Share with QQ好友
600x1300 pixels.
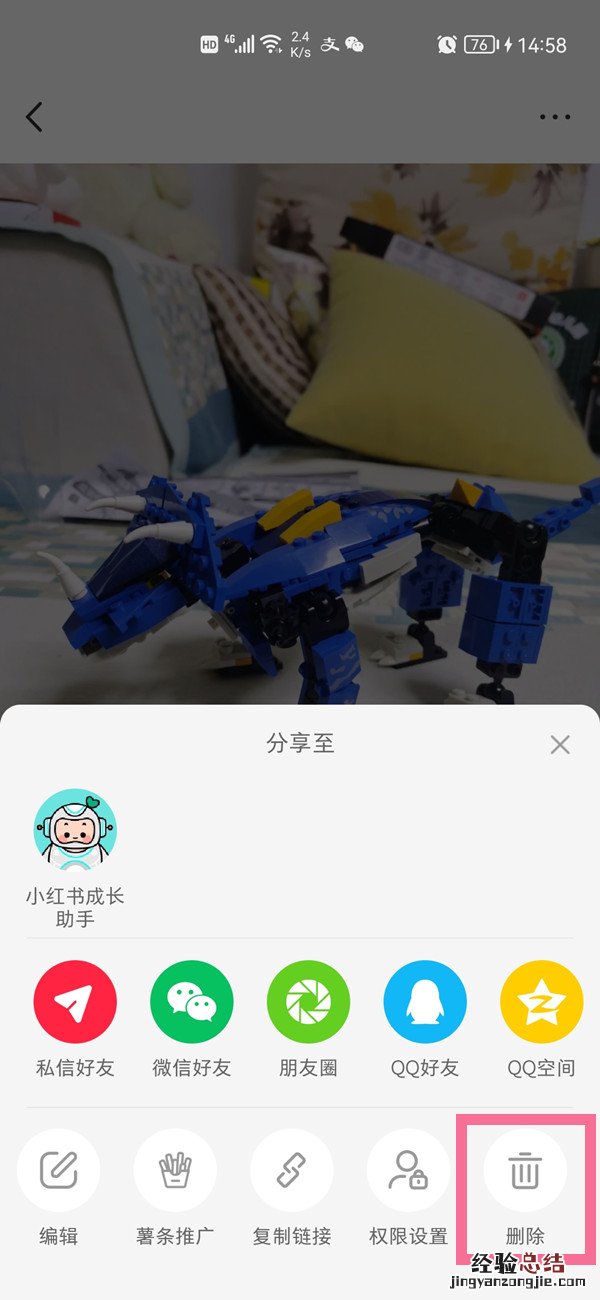(x=425, y=1002)
